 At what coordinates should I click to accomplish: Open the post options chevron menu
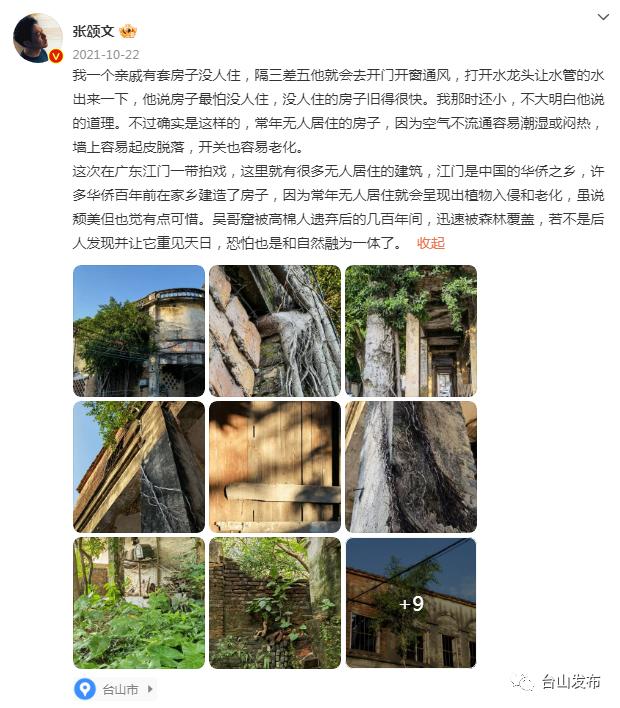coord(603,17)
